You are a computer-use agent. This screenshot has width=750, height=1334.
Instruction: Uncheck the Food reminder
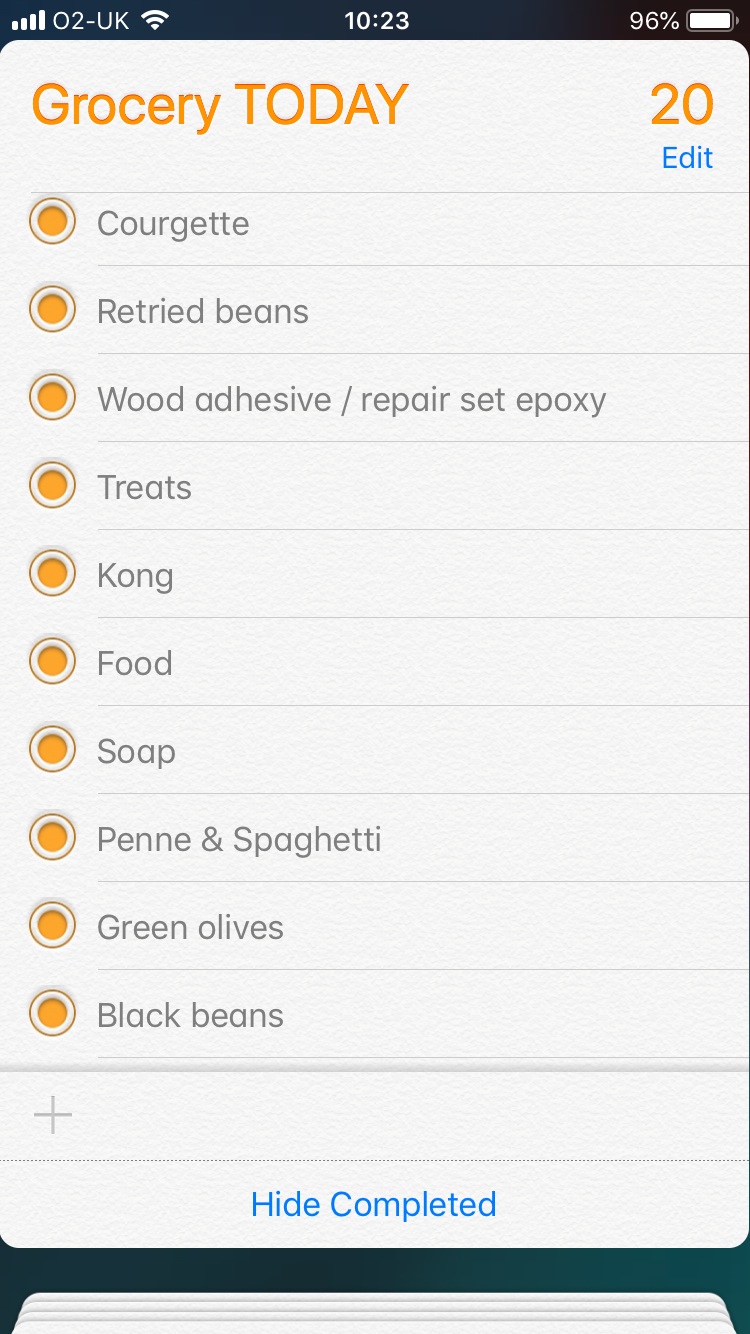(52, 661)
